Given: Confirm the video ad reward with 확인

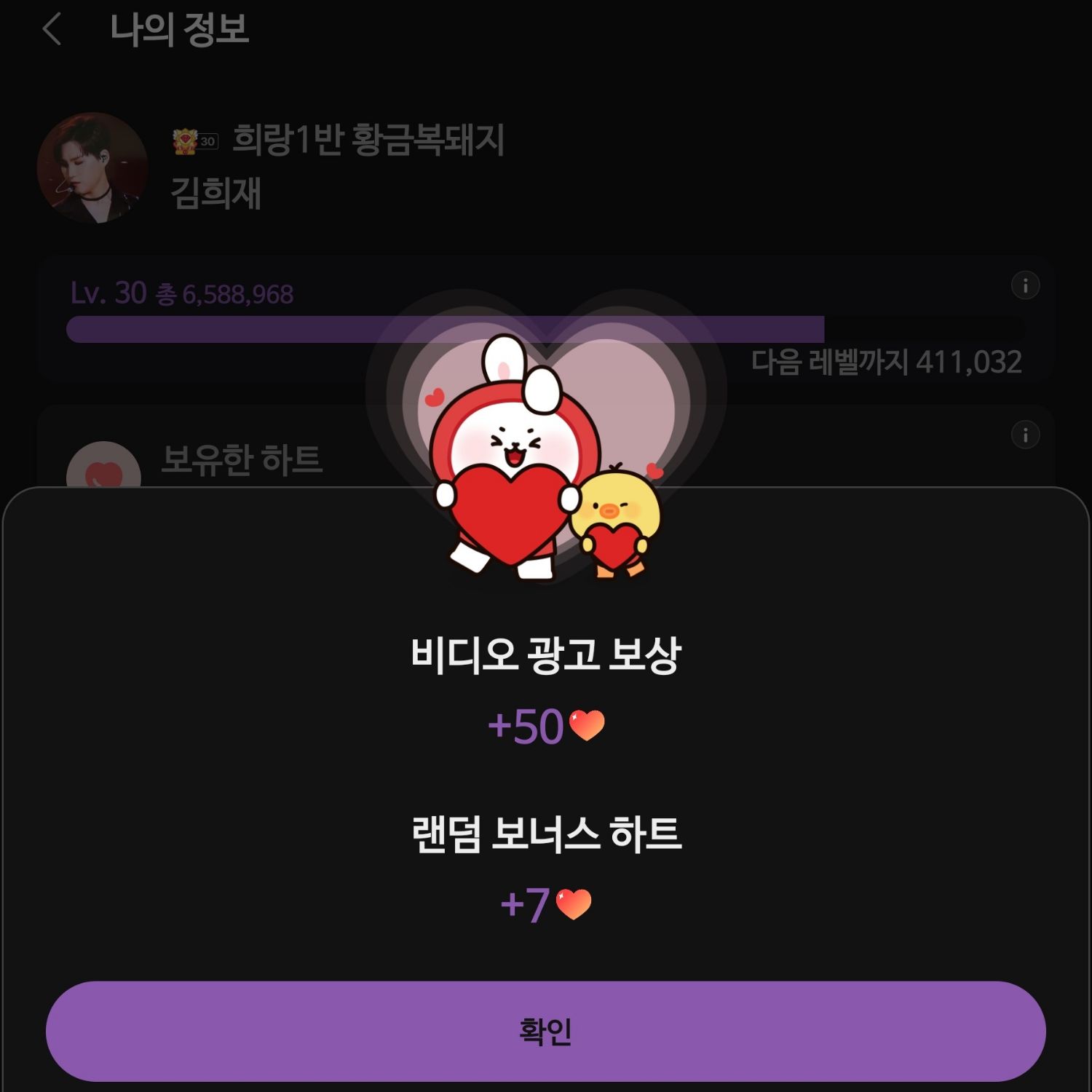Looking at the screenshot, I should pos(545,1031).
